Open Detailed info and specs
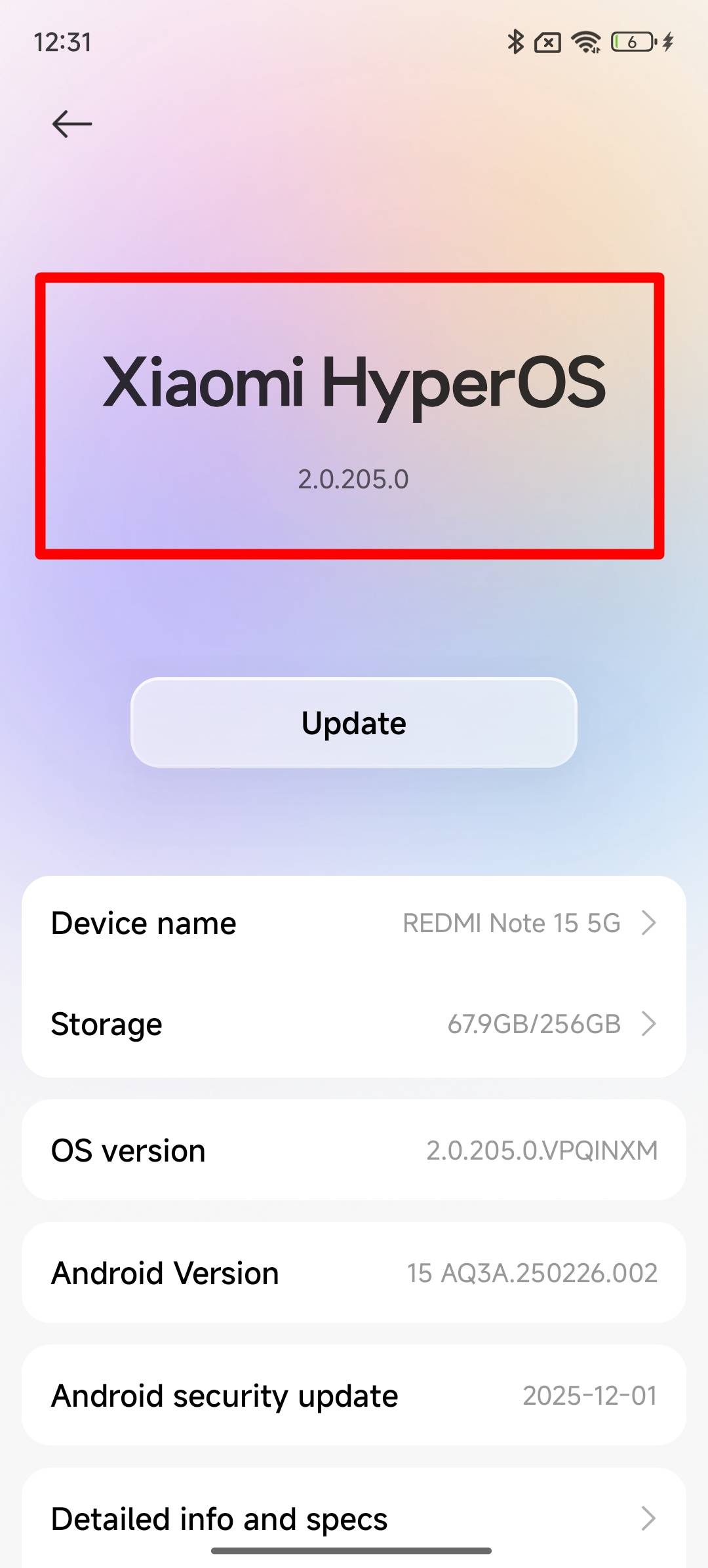The height and width of the screenshot is (1568, 708). 354,1519
